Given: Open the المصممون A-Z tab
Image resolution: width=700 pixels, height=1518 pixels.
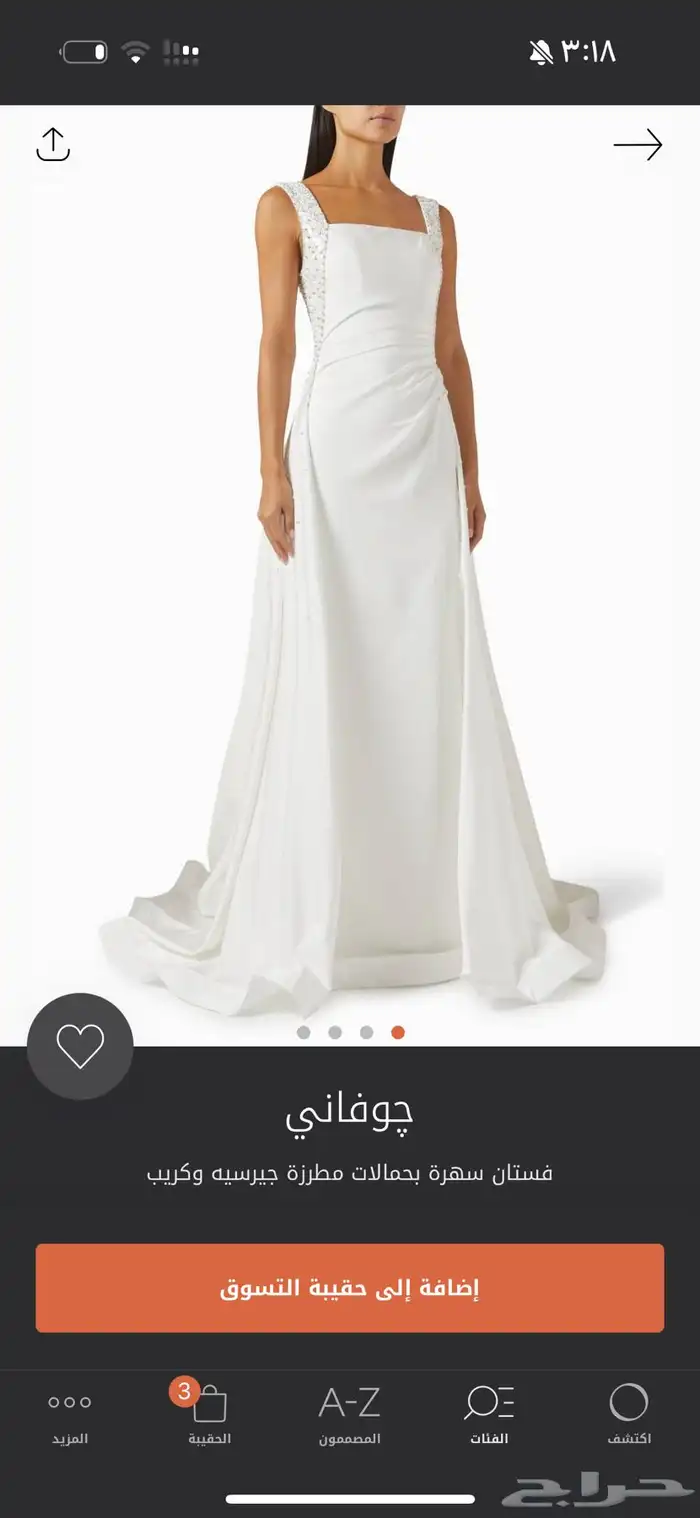Looking at the screenshot, I should coord(349,1414).
